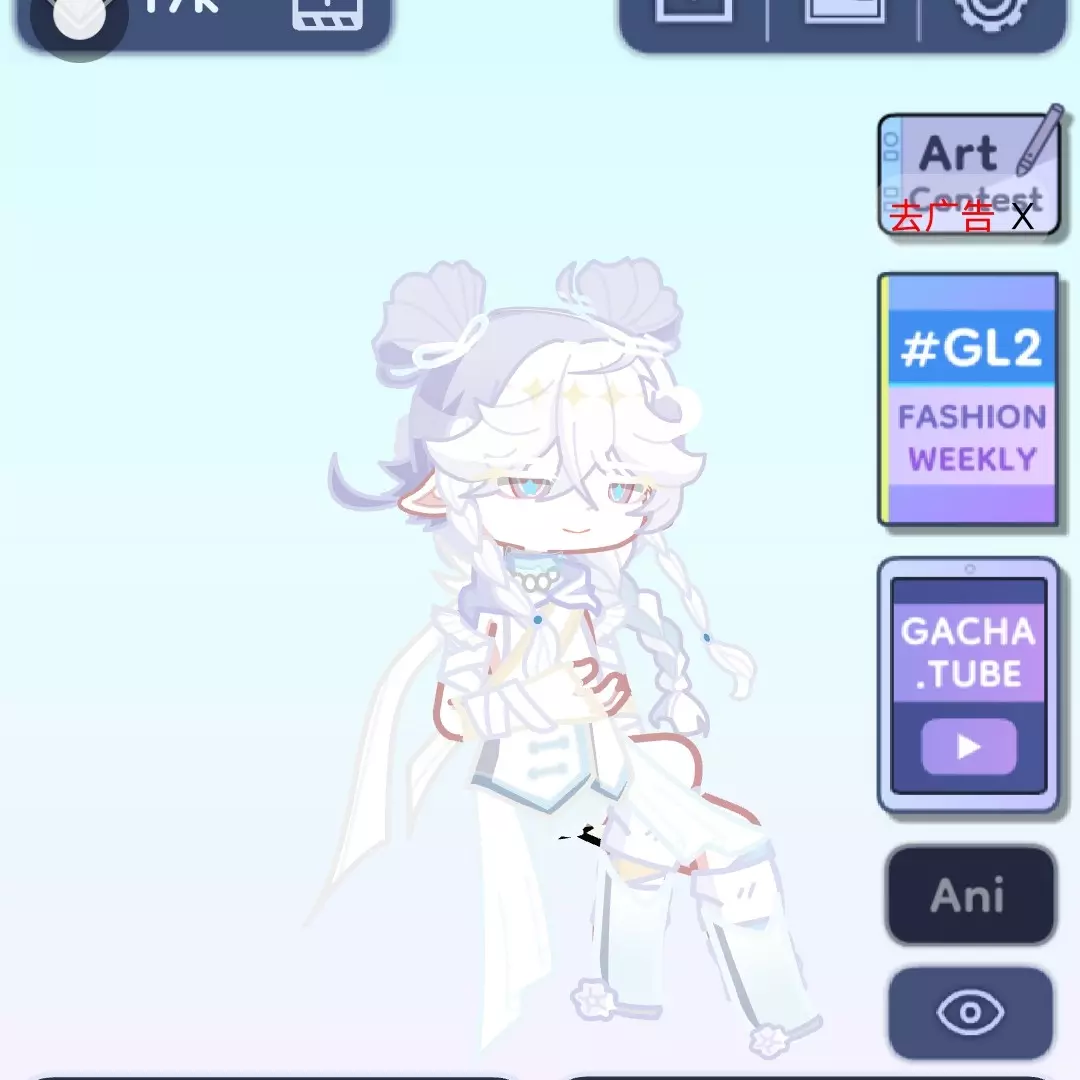Tap the red 去广告 remove-ads link
Image resolution: width=1080 pixels, height=1080 pixels.
940,217
